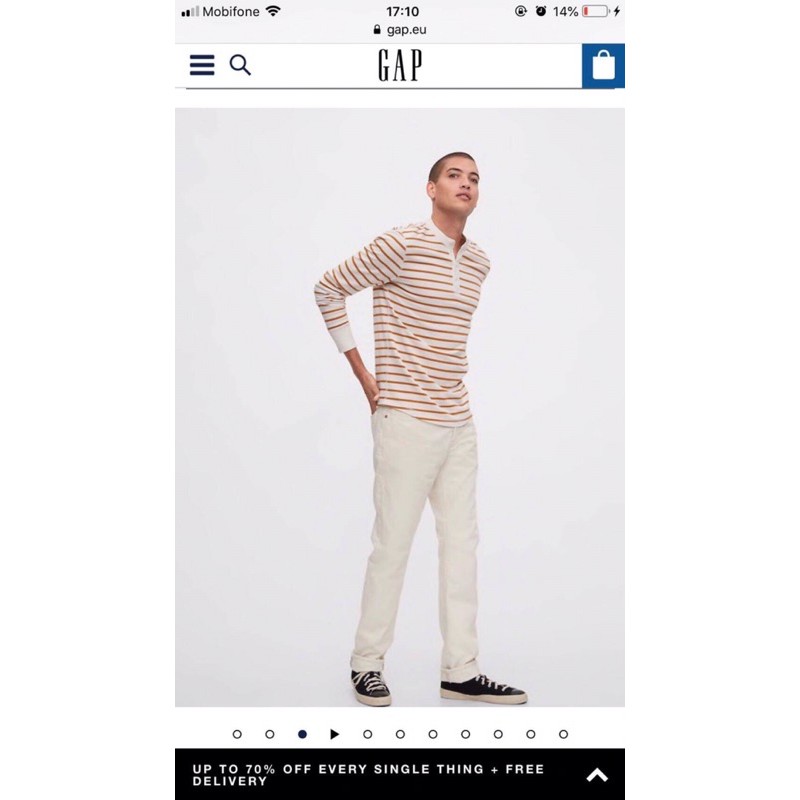This screenshot has width=800, height=800.
Task: Jump to the first carousel image dot
Action: tap(237, 734)
